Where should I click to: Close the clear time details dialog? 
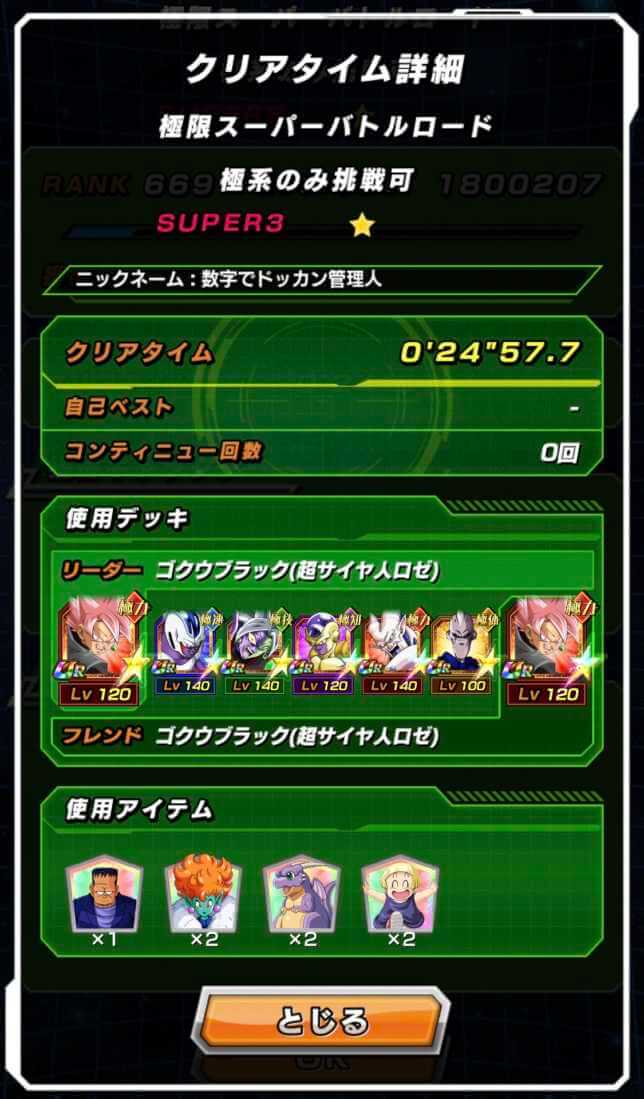pos(320,1021)
